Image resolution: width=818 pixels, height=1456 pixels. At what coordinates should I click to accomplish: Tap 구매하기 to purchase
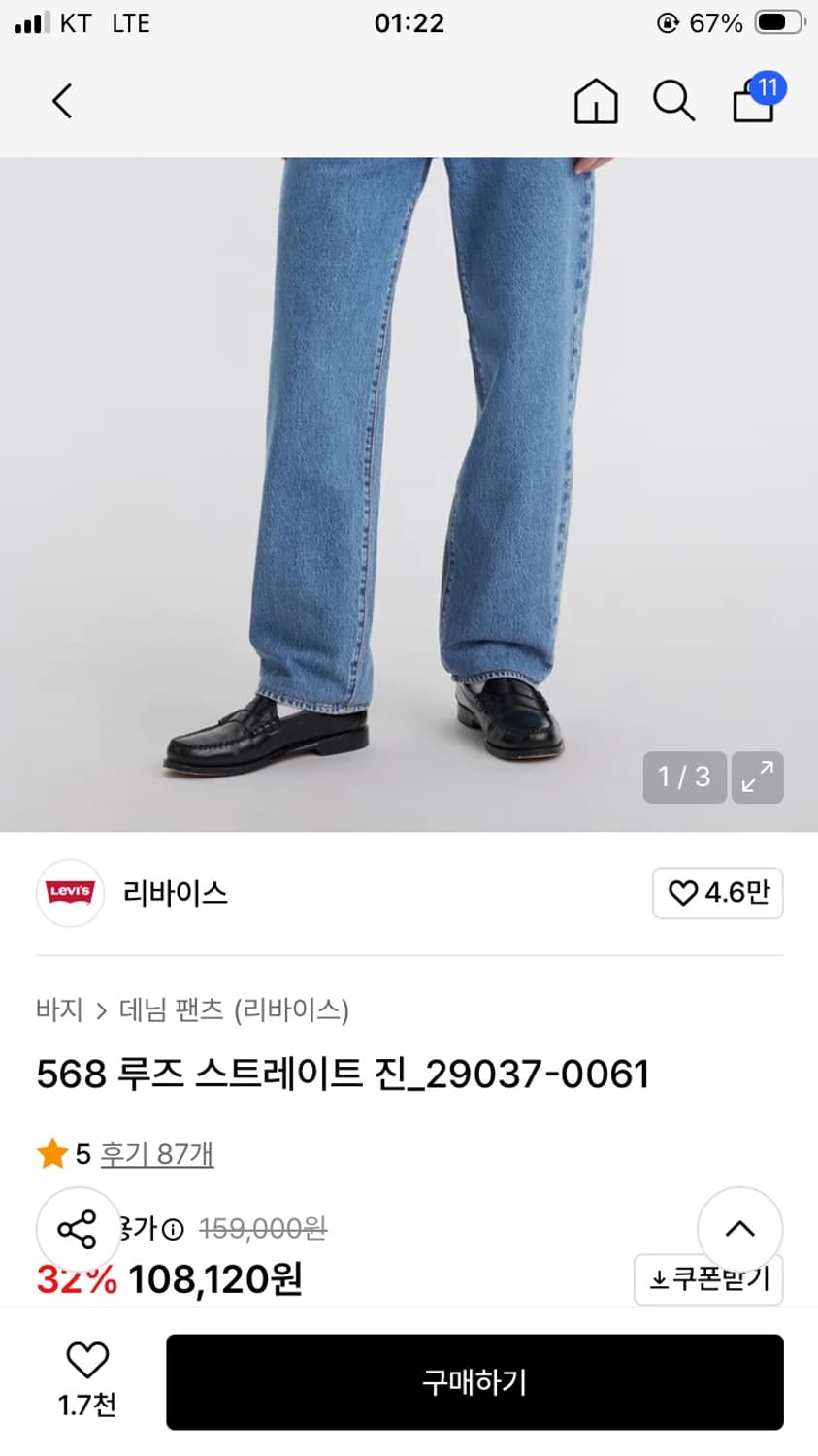click(474, 1382)
